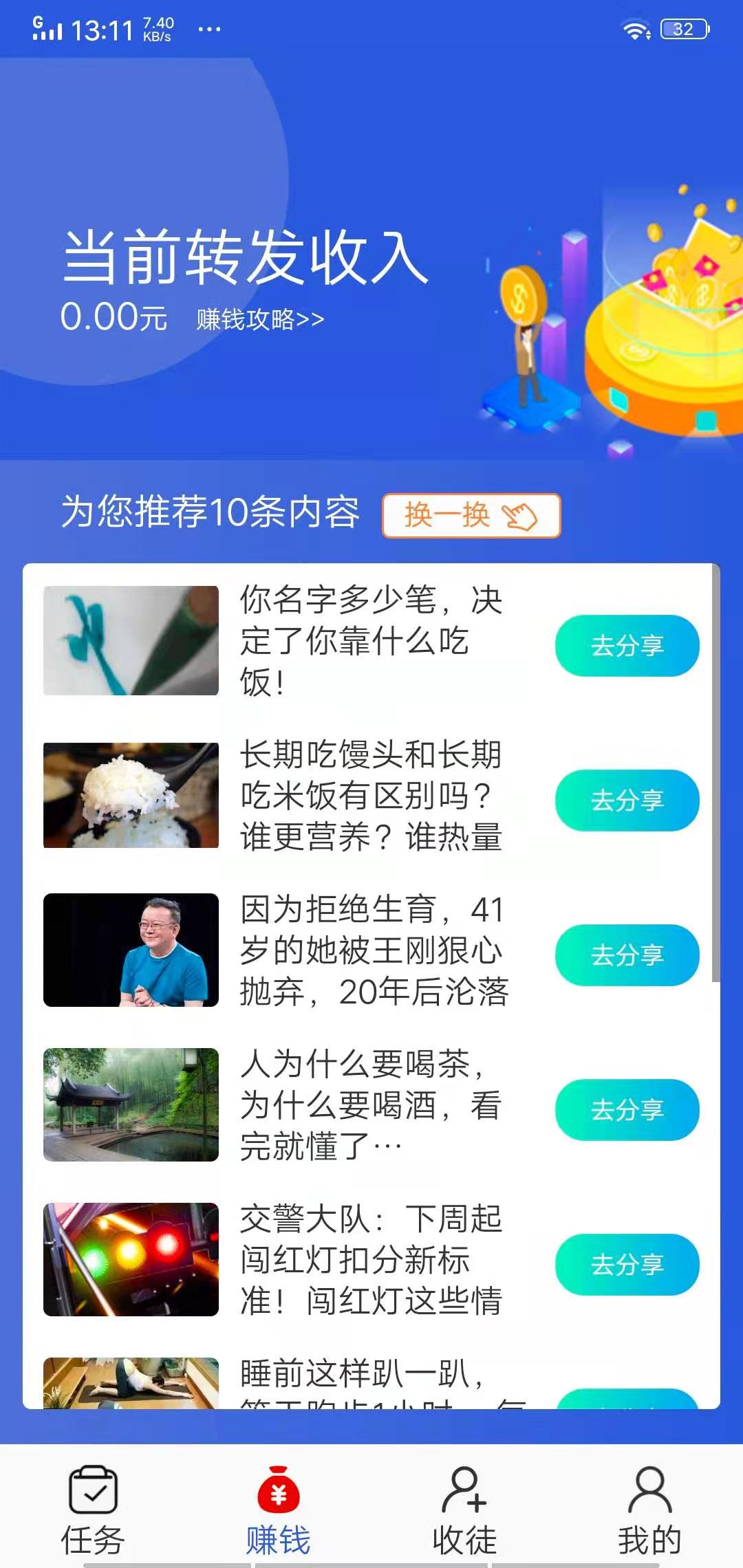The image size is (743, 1568).
Task: Share the tea and wine article
Action: coord(628,1109)
